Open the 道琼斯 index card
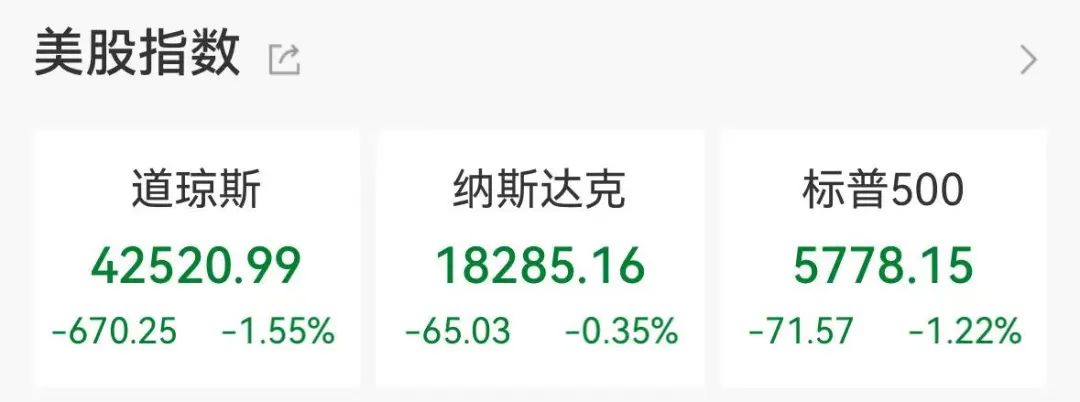Image resolution: width=1080 pixels, height=402 pixels. 197,258
